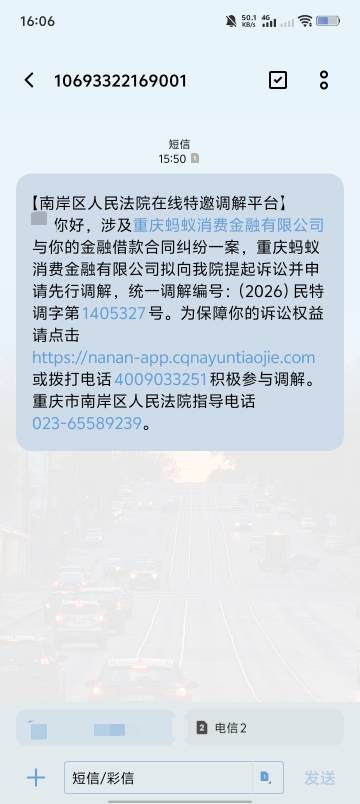The height and width of the screenshot is (804, 360).
Task: Open the nanan-app.cqnayuntiaojie.com link
Action: click(173, 357)
